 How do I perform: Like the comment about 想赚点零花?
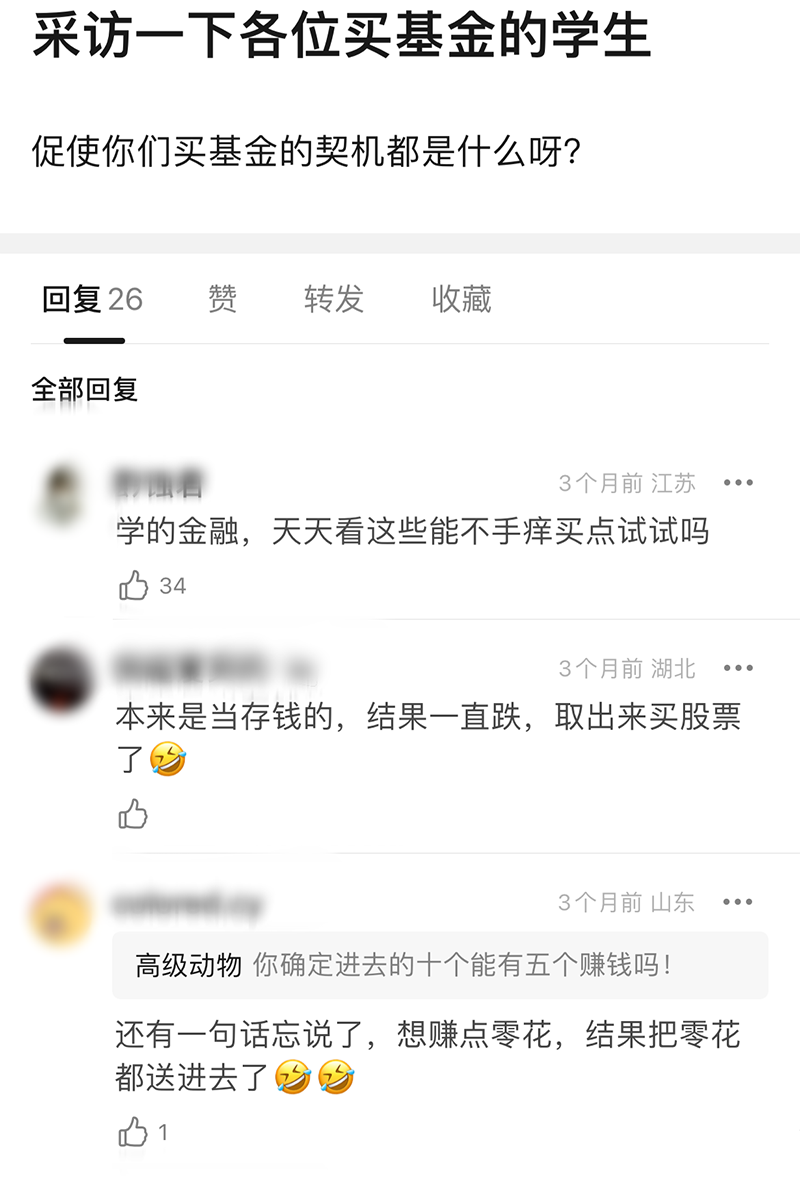click(x=134, y=1132)
